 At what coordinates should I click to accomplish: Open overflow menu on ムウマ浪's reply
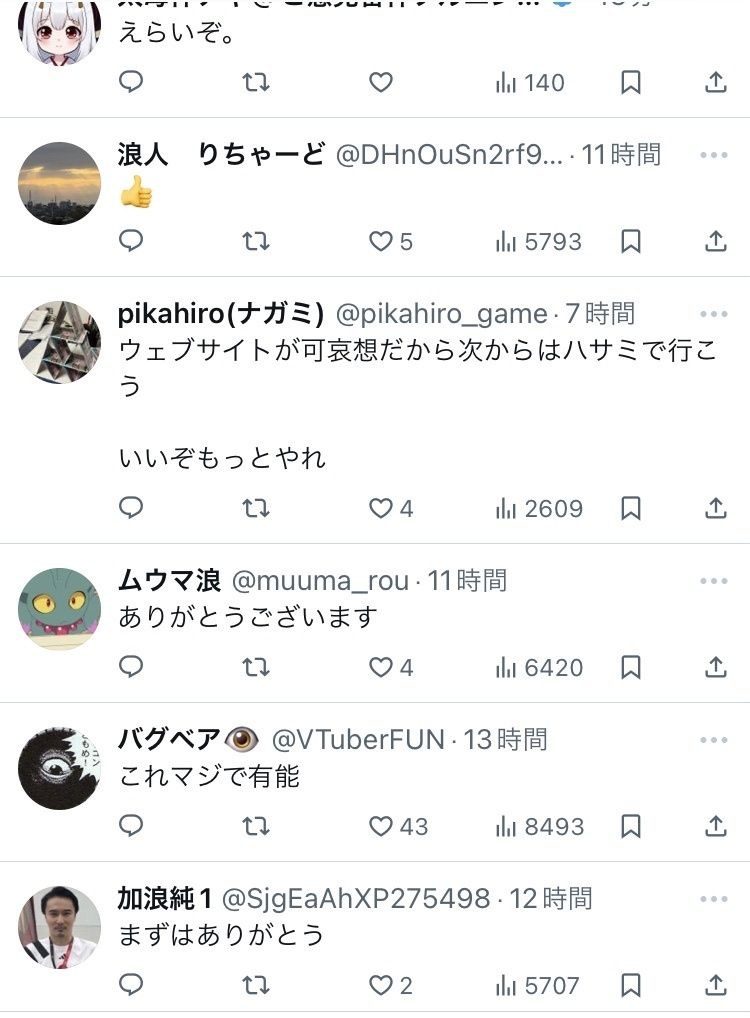click(x=714, y=581)
